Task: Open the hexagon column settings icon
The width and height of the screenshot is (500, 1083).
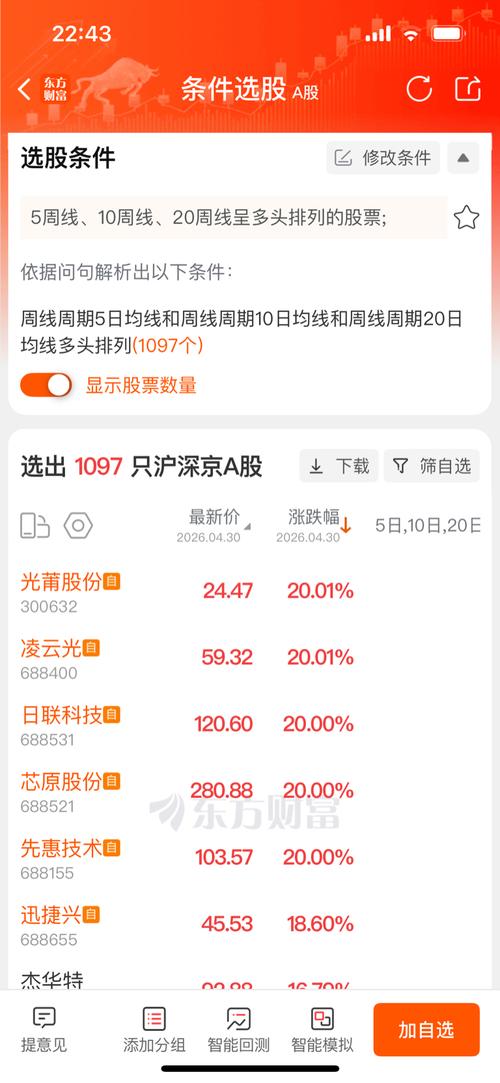Action: coord(78,526)
